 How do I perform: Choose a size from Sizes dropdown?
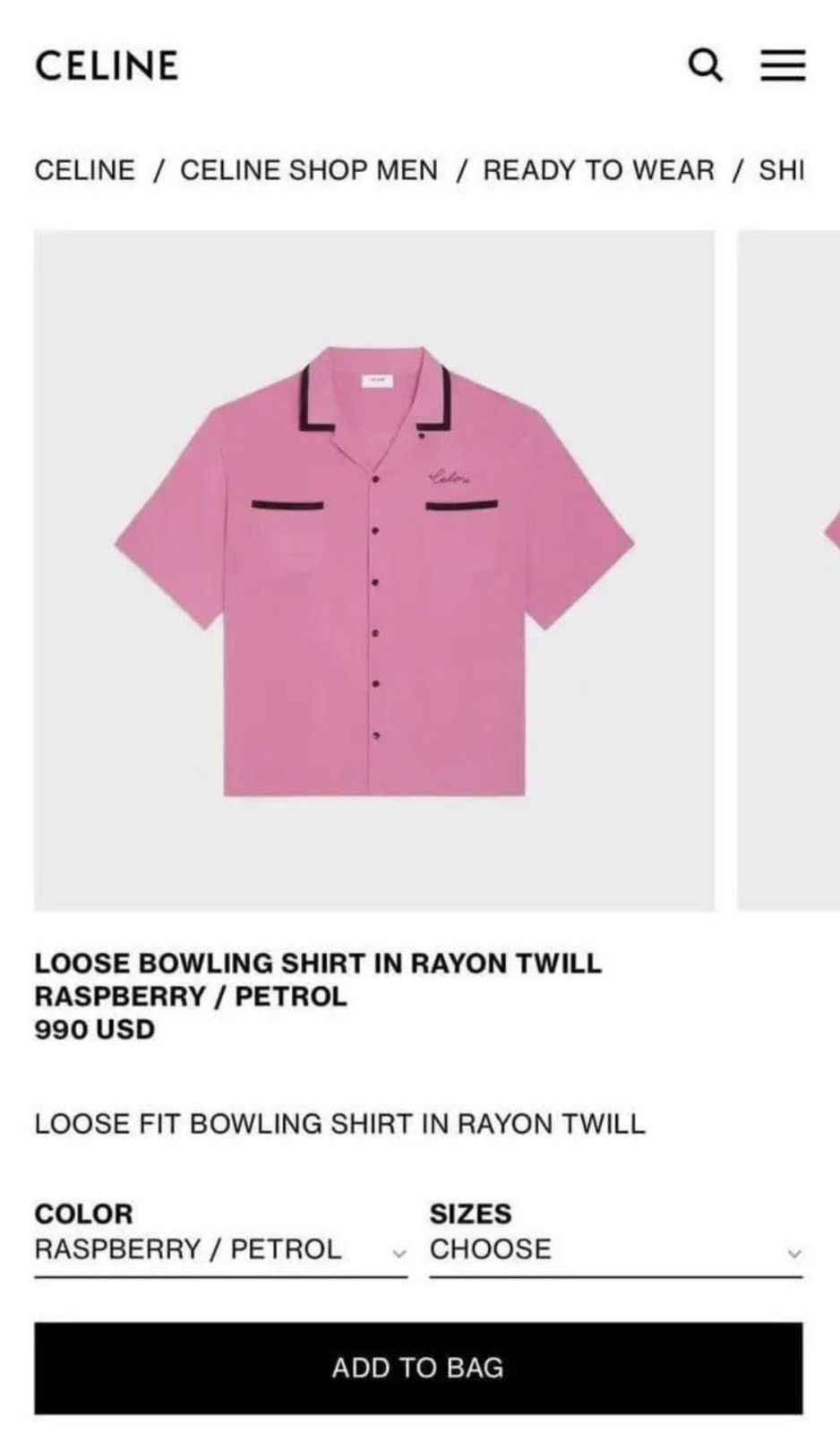point(616,1249)
